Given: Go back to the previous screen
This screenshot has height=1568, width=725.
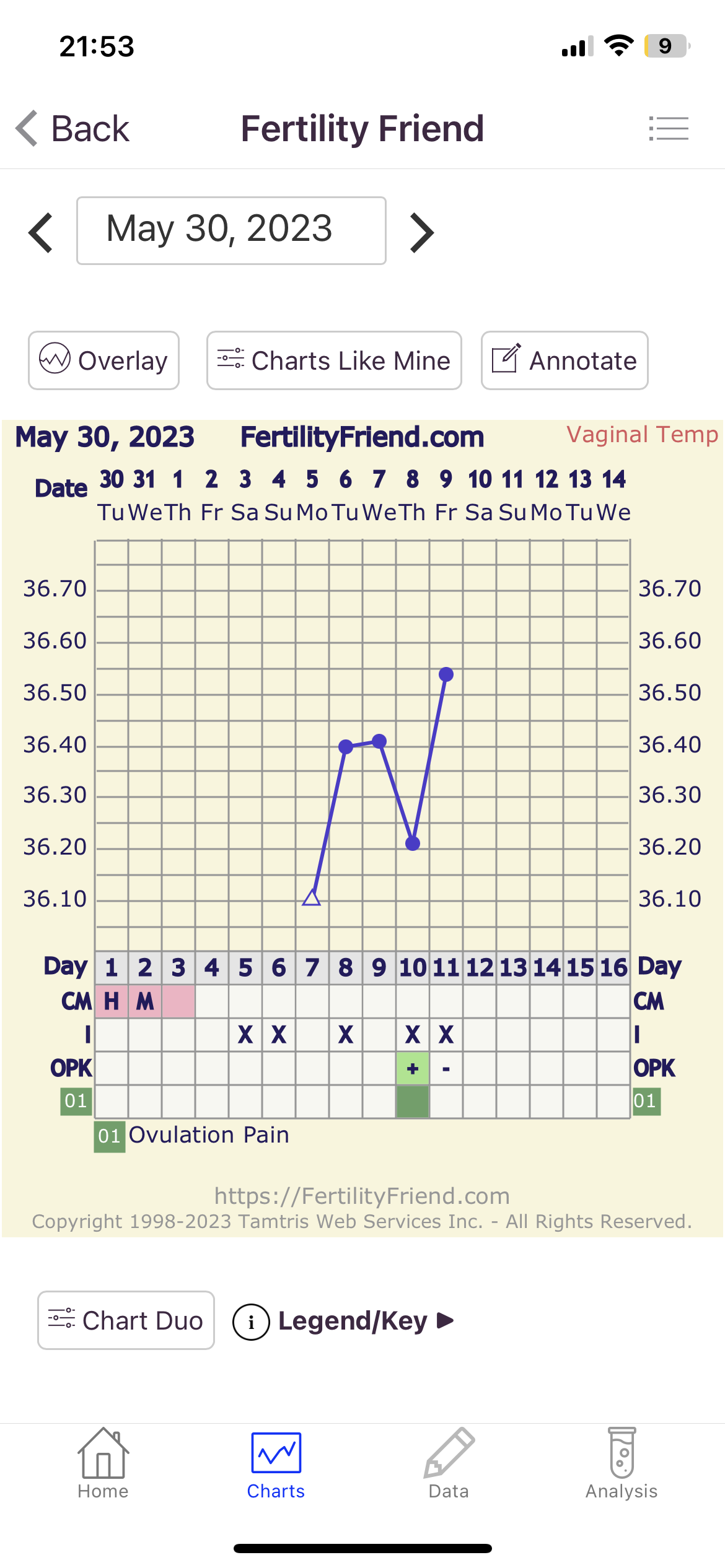Looking at the screenshot, I should [x=73, y=129].
